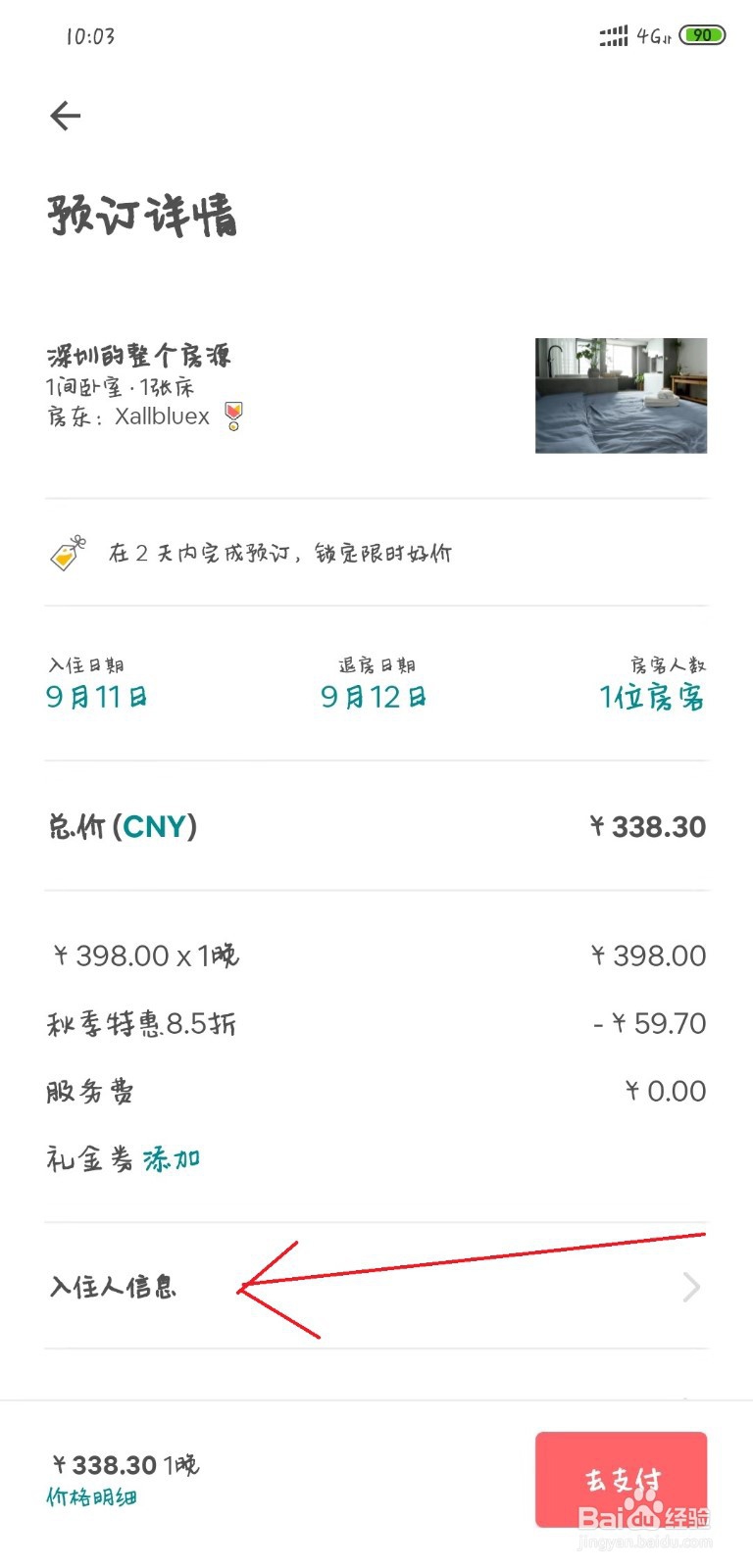Edit guest count 1位房客
The height and width of the screenshot is (1568, 753).
pyautogui.click(x=651, y=697)
